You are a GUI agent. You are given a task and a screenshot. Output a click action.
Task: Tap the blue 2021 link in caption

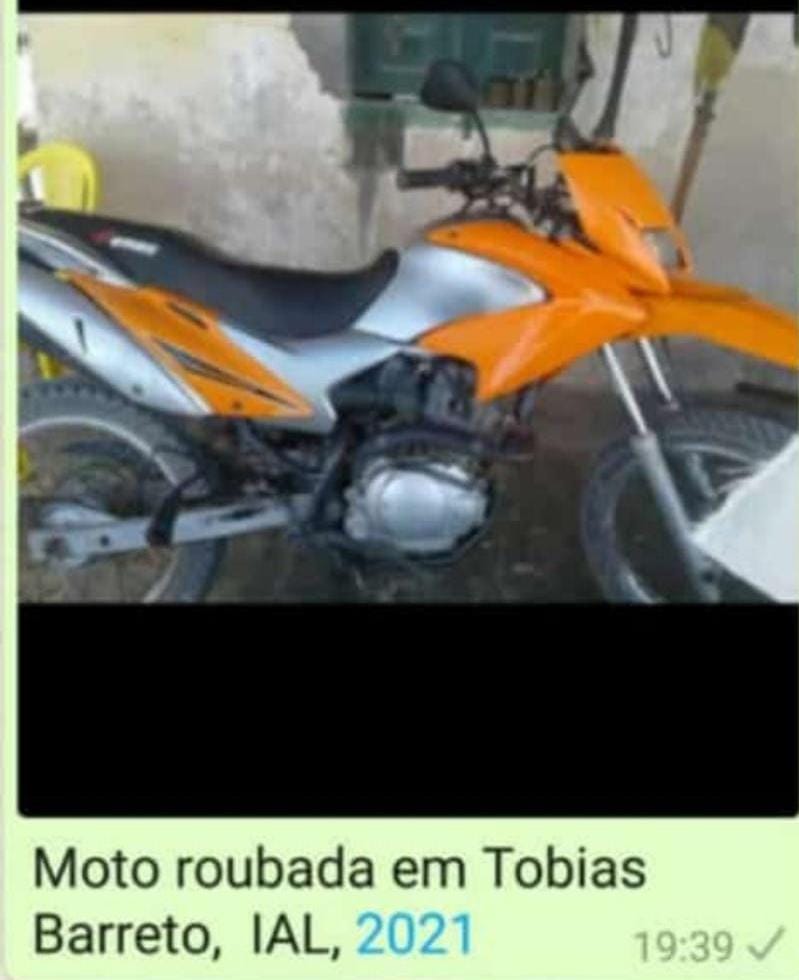[414, 936]
